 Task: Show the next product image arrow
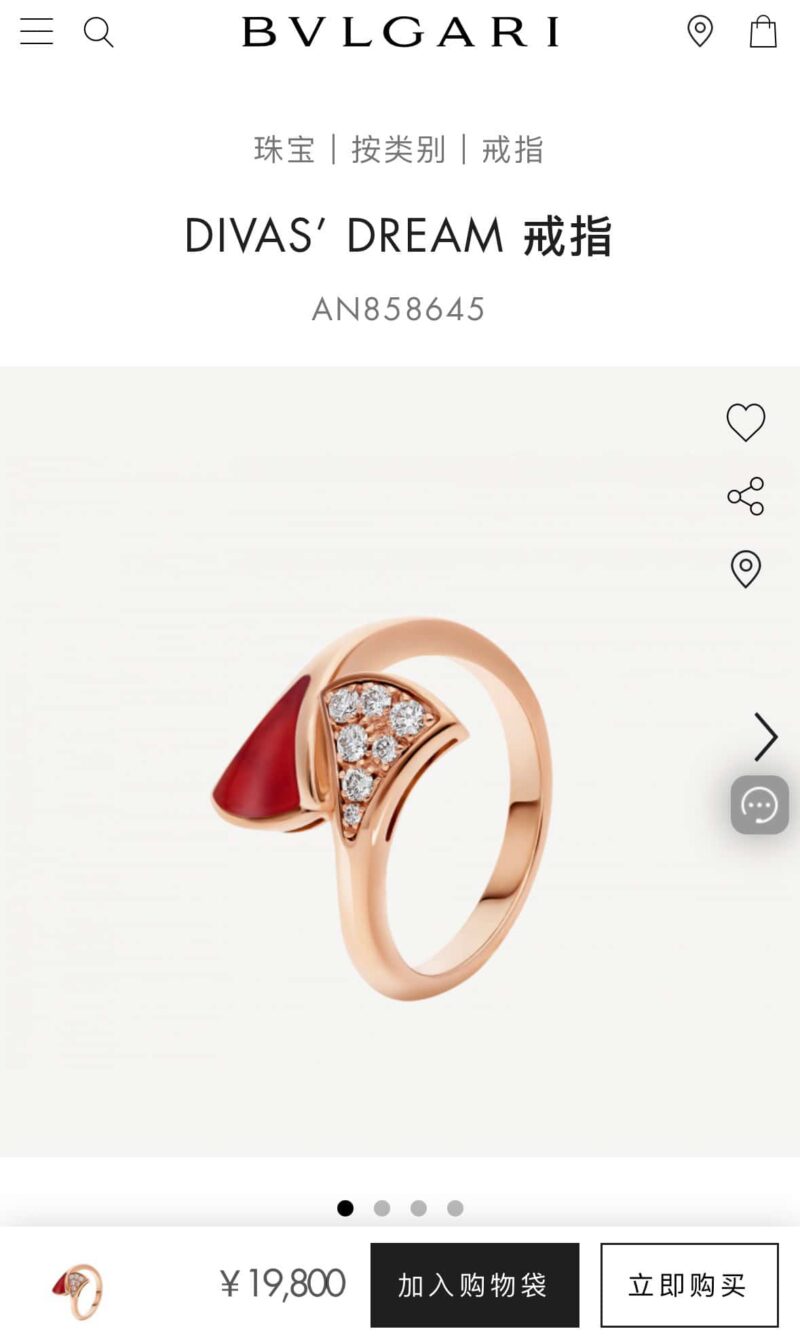pyautogui.click(x=765, y=737)
